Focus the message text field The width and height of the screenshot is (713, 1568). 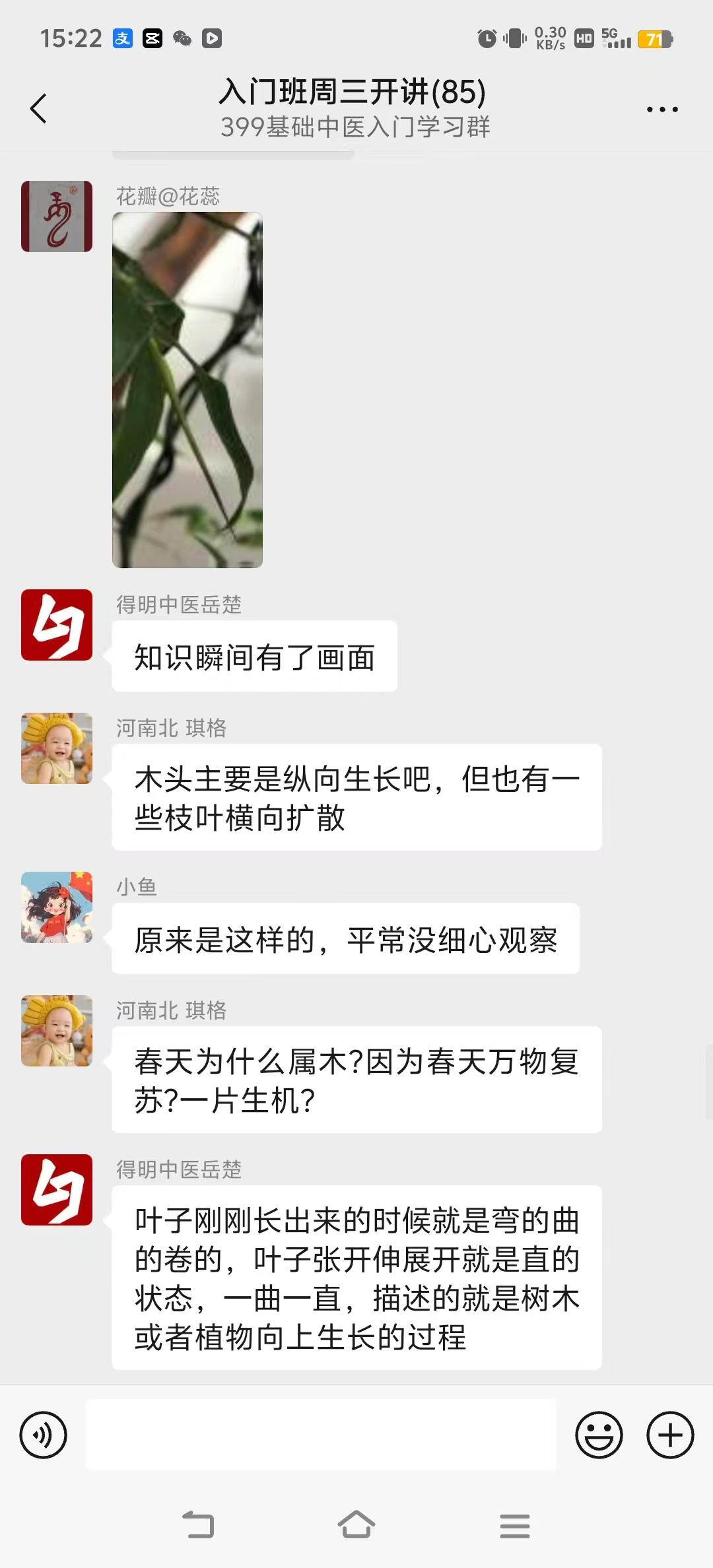pyautogui.click(x=321, y=1435)
